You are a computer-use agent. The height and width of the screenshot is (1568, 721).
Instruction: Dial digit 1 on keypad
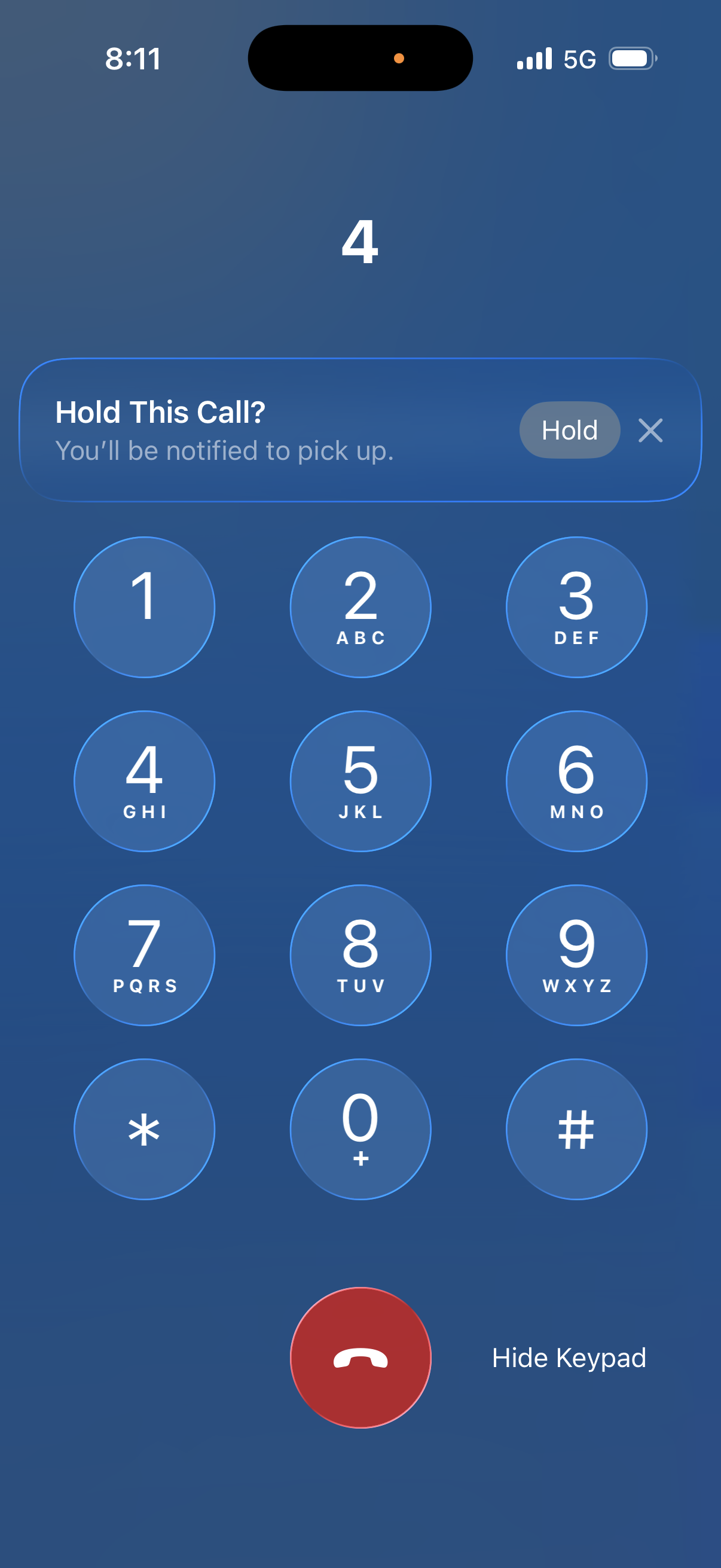click(144, 607)
